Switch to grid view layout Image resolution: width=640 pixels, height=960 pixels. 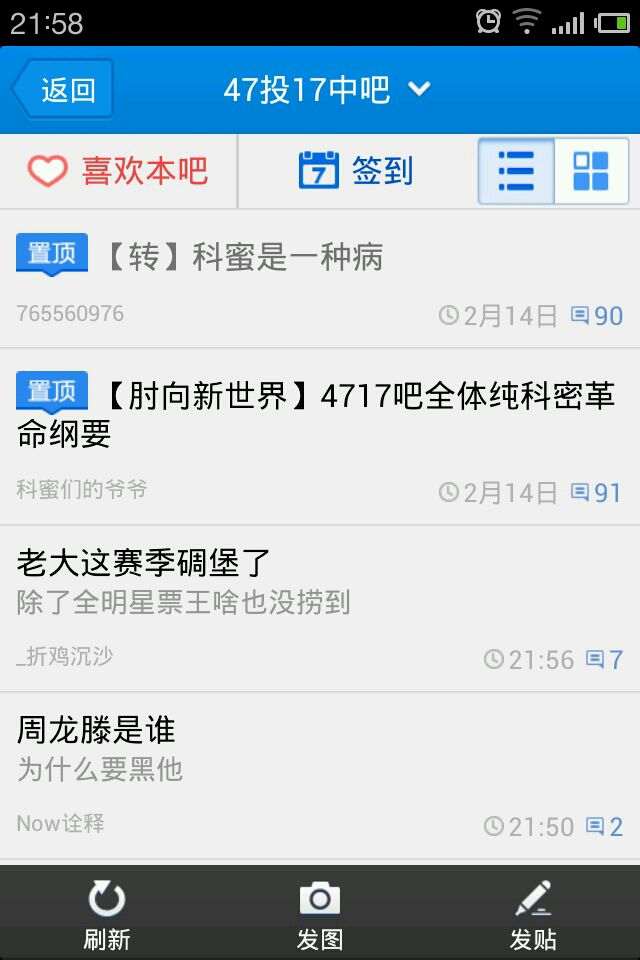pos(591,171)
